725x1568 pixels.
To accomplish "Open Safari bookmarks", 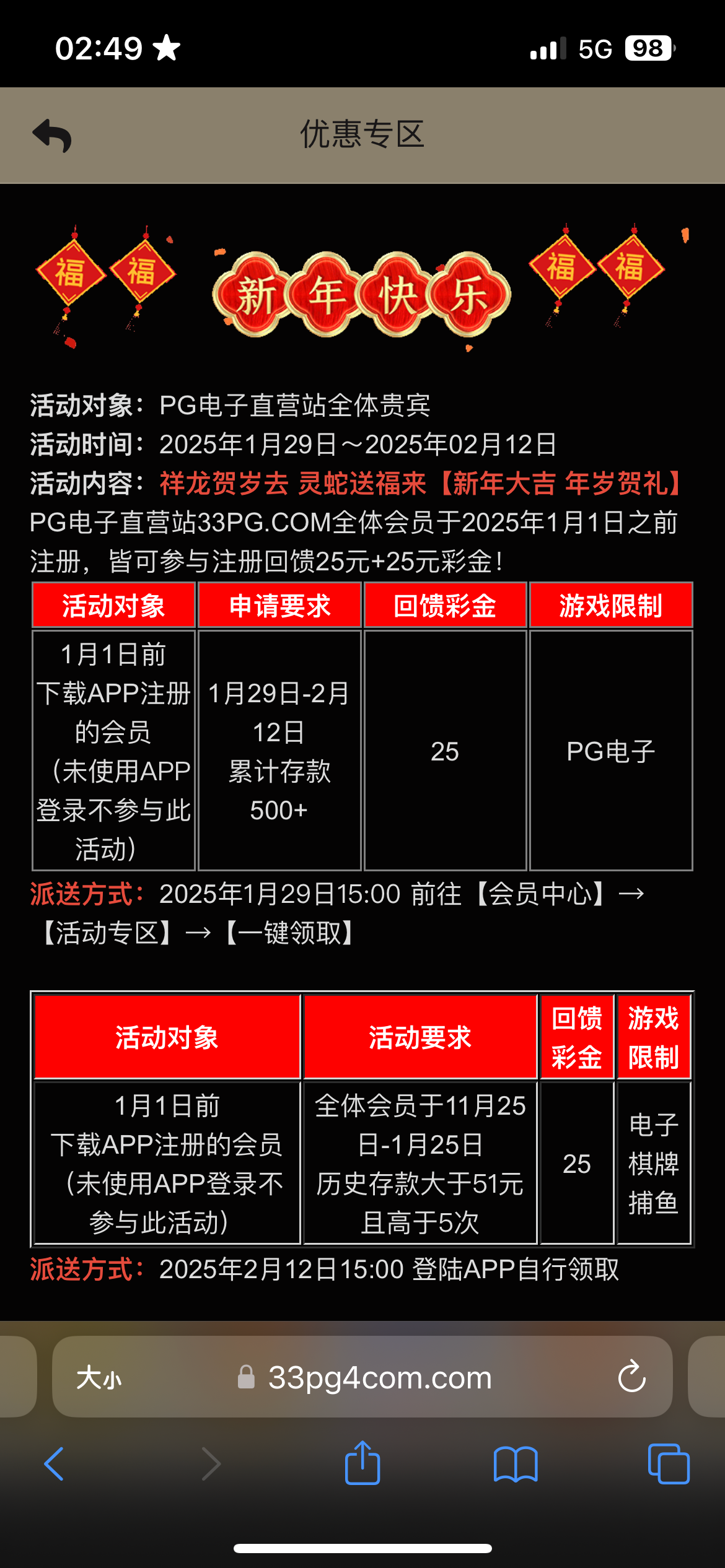I will point(515,1465).
